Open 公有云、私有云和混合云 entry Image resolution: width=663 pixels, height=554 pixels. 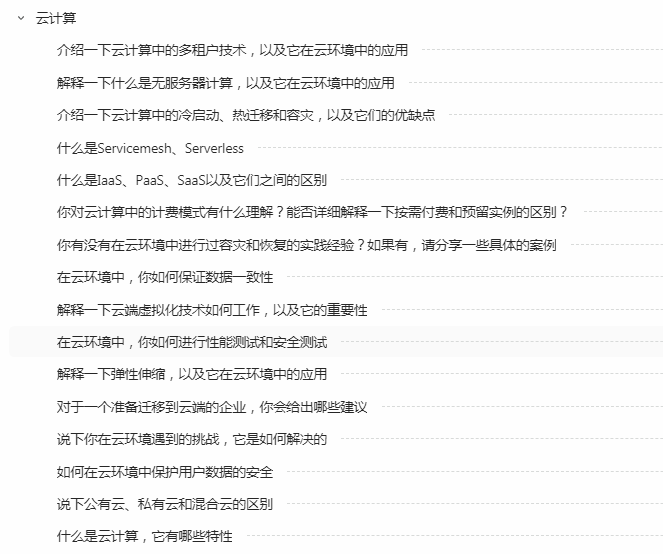pyautogui.click(x=165, y=504)
